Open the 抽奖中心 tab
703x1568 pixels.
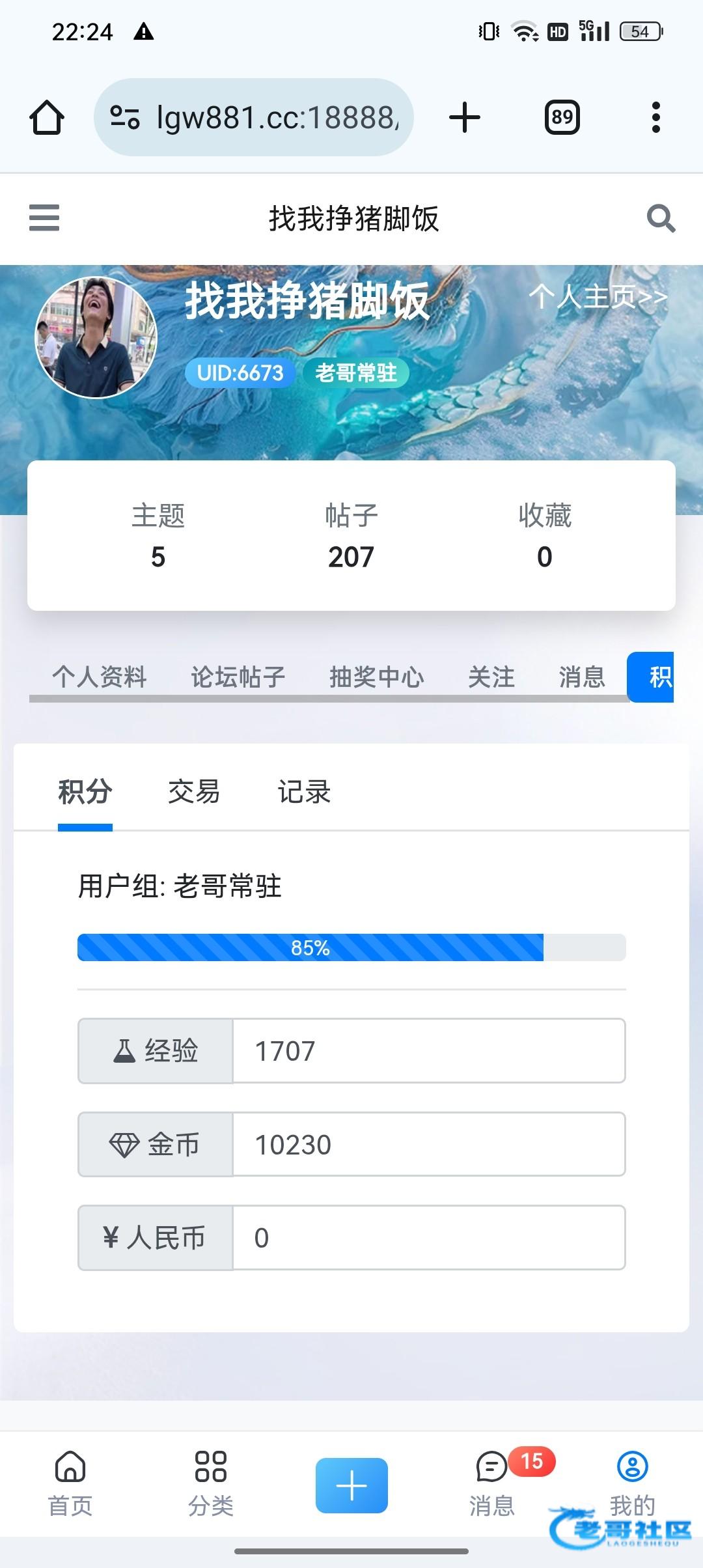pyautogui.click(x=376, y=677)
